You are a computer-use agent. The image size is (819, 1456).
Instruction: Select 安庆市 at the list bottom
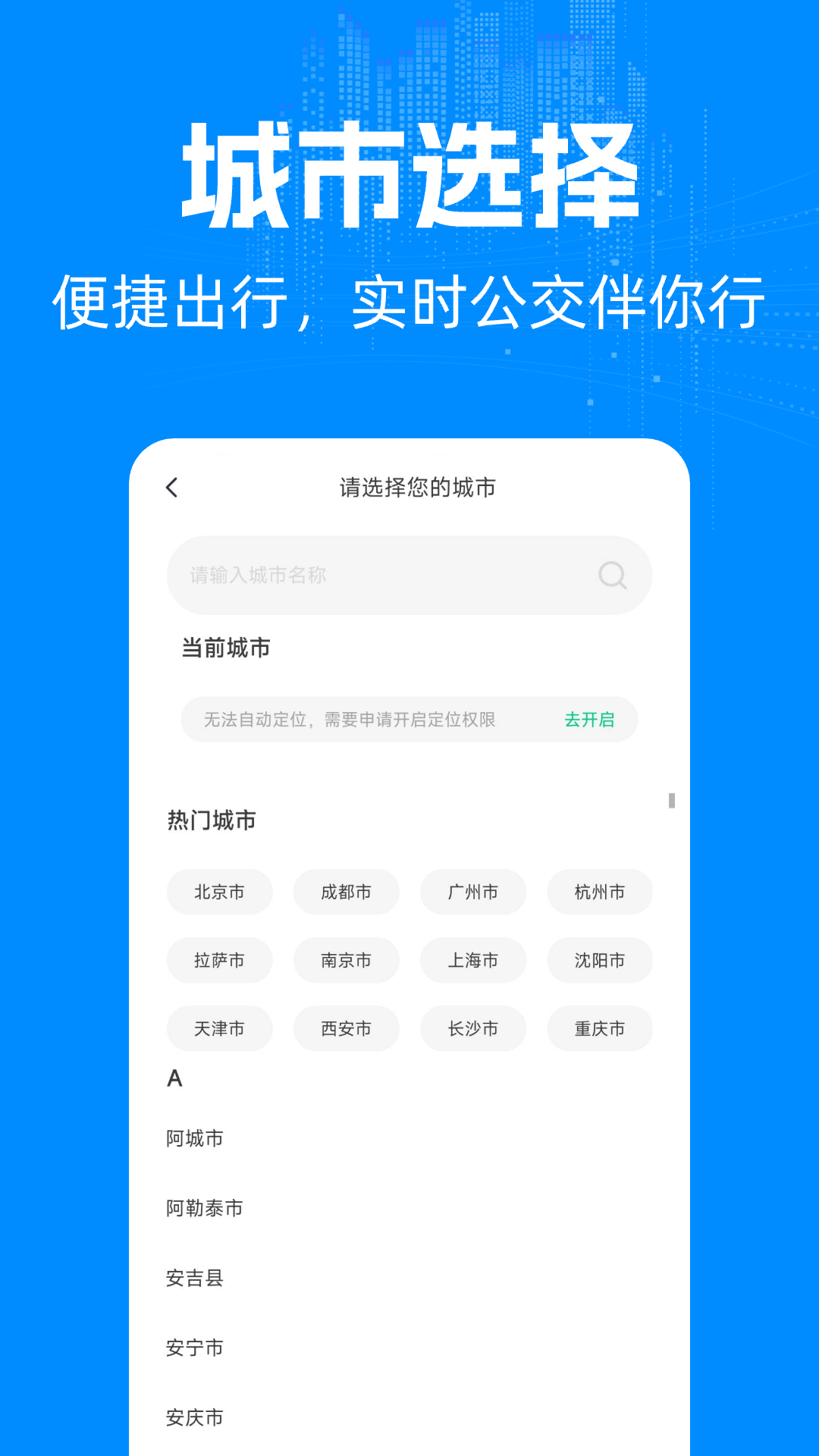(x=194, y=1417)
